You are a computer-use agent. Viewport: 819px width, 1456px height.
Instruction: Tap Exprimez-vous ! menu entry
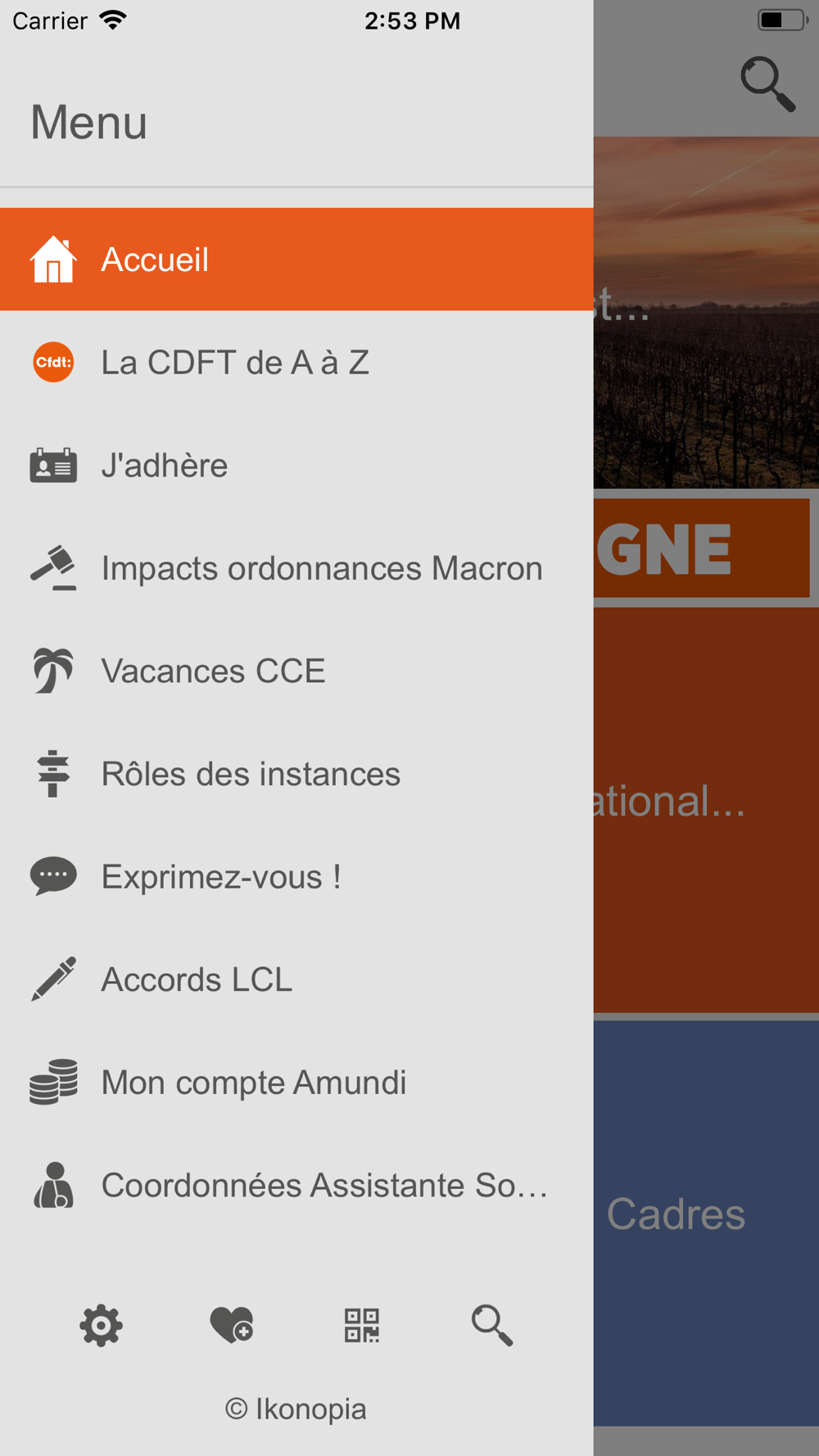(296, 876)
